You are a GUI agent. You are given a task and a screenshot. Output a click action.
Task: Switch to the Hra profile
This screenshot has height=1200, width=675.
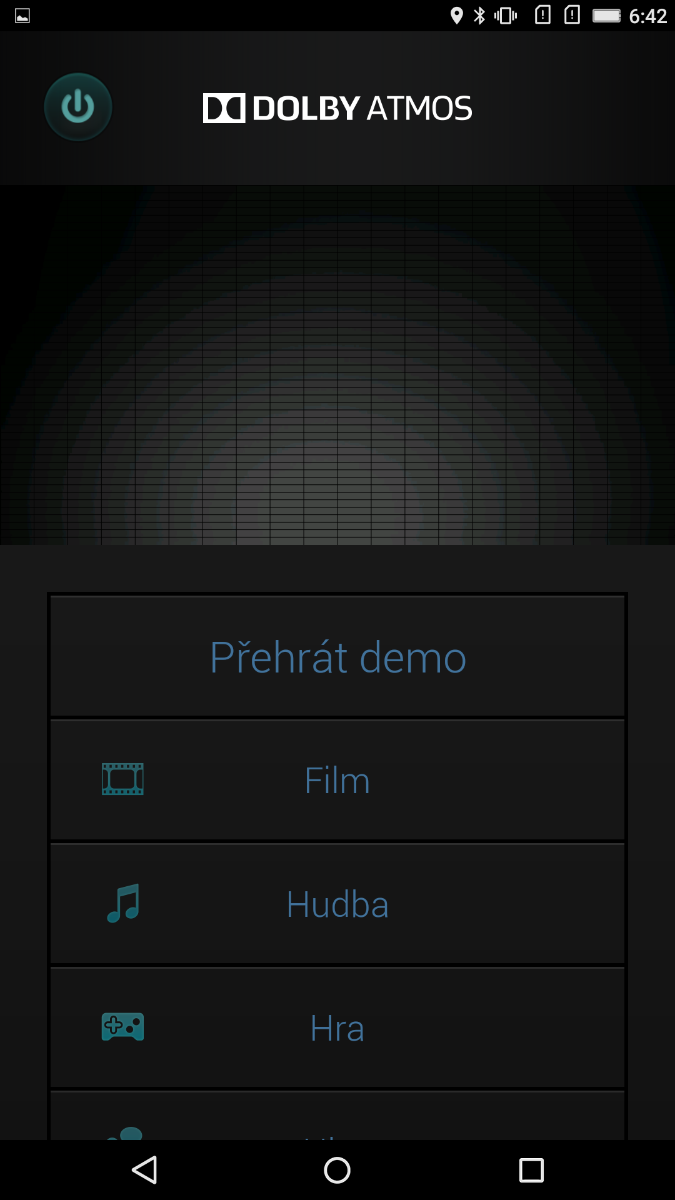[337, 1028]
